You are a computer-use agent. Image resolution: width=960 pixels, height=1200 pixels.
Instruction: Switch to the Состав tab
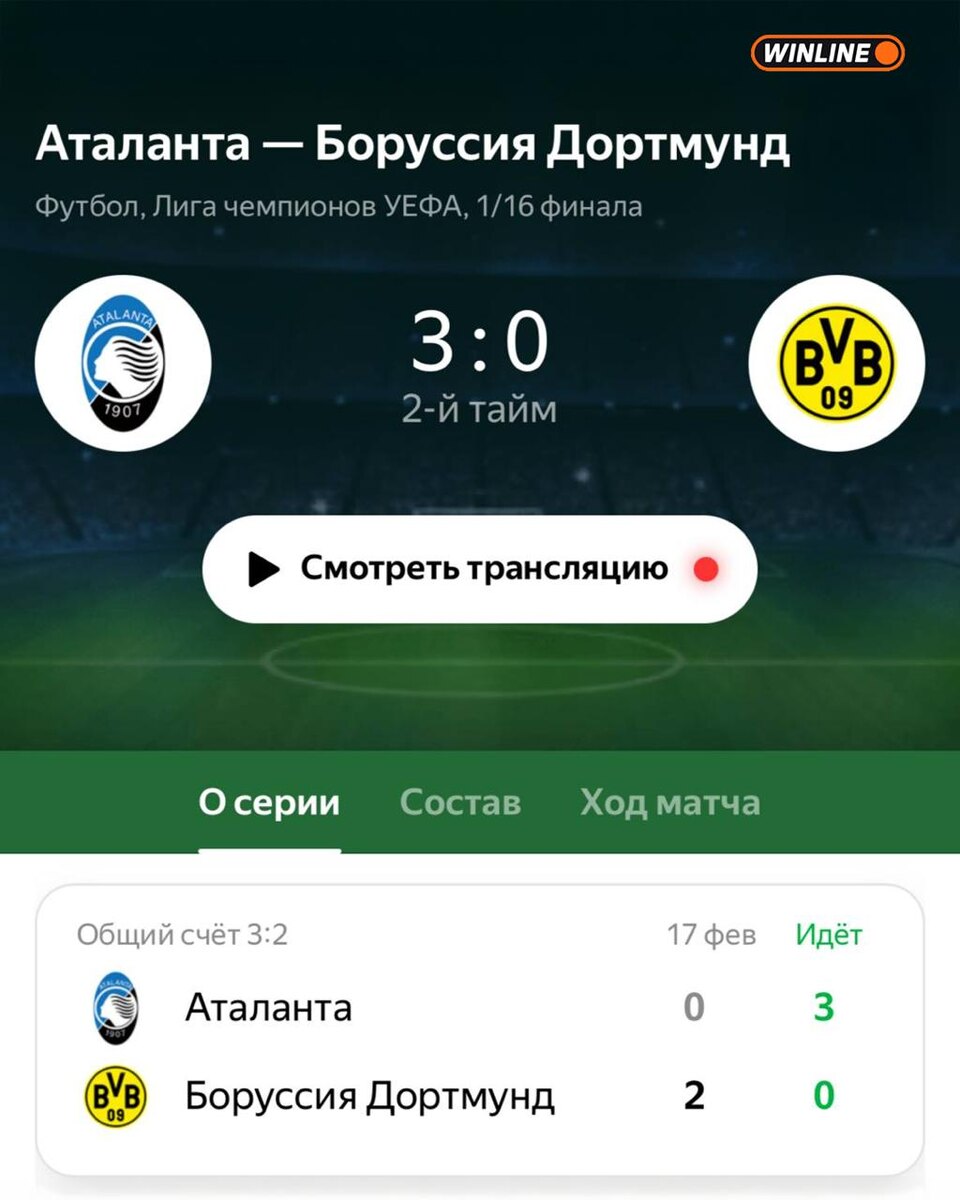click(x=460, y=803)
